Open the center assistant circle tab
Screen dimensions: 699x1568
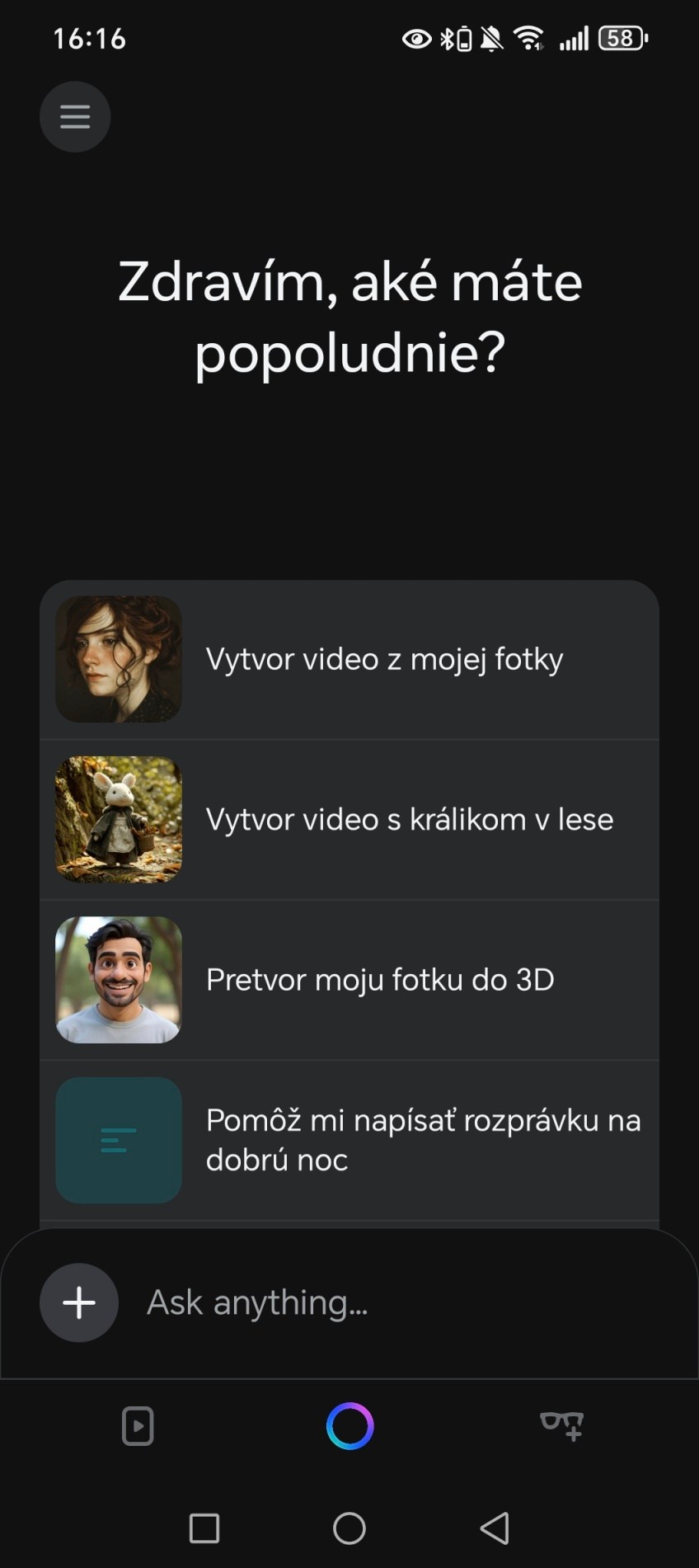tap(350, 1425)
